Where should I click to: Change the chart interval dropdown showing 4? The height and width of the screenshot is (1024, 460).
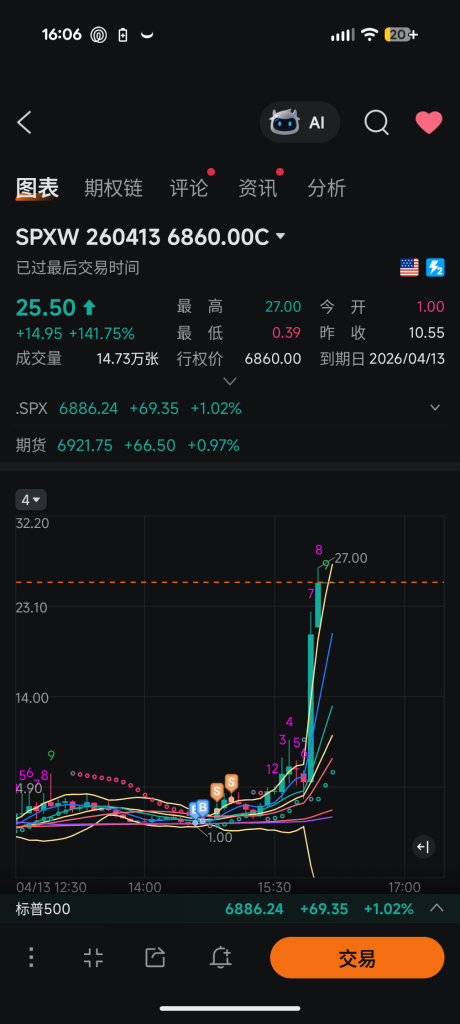pyautogui.click(x=31, y=500)
